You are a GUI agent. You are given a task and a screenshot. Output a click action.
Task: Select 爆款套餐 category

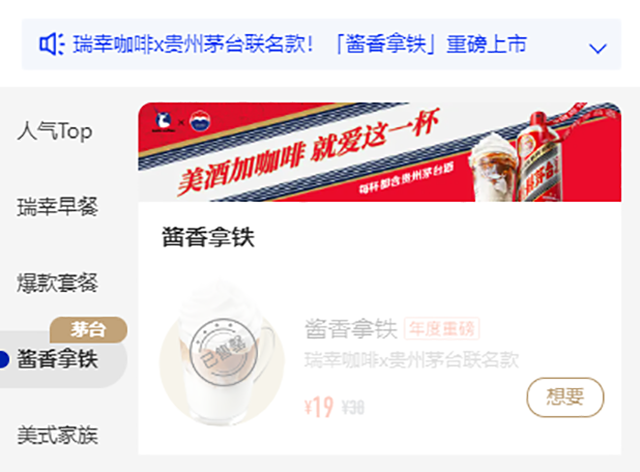pos(57,283)
